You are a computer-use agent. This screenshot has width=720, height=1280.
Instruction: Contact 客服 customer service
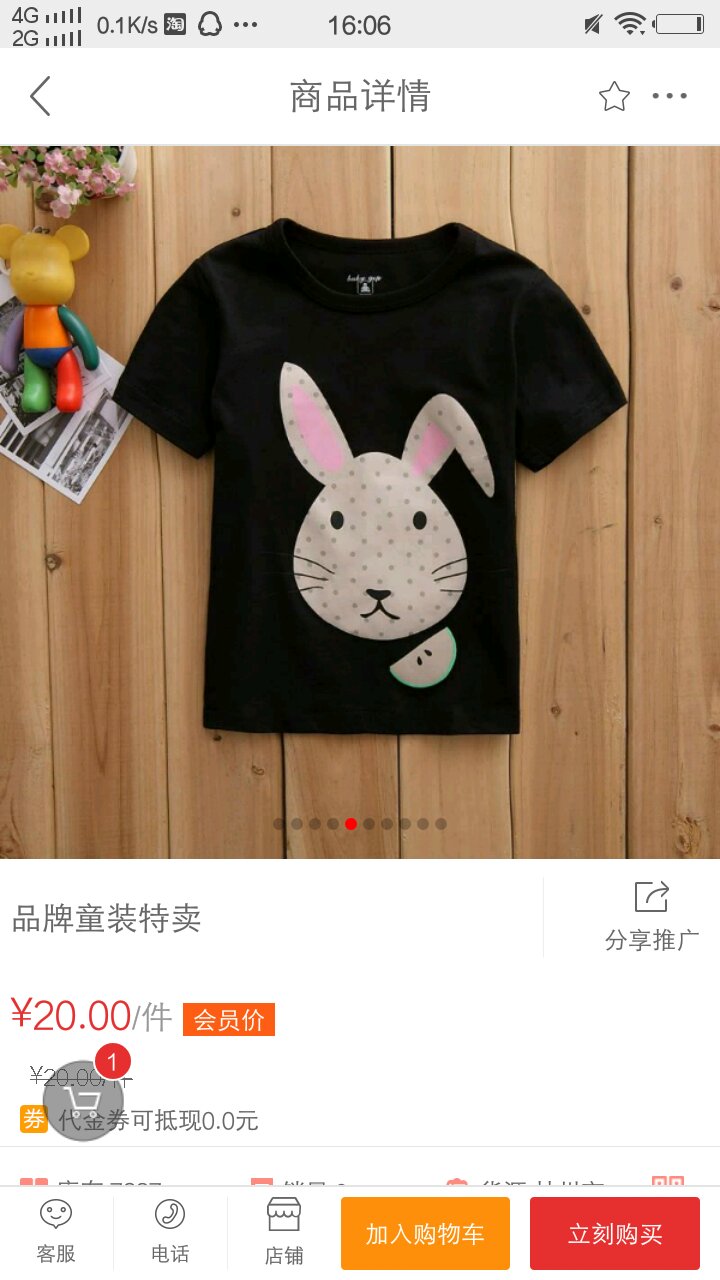pos(56,1232)
